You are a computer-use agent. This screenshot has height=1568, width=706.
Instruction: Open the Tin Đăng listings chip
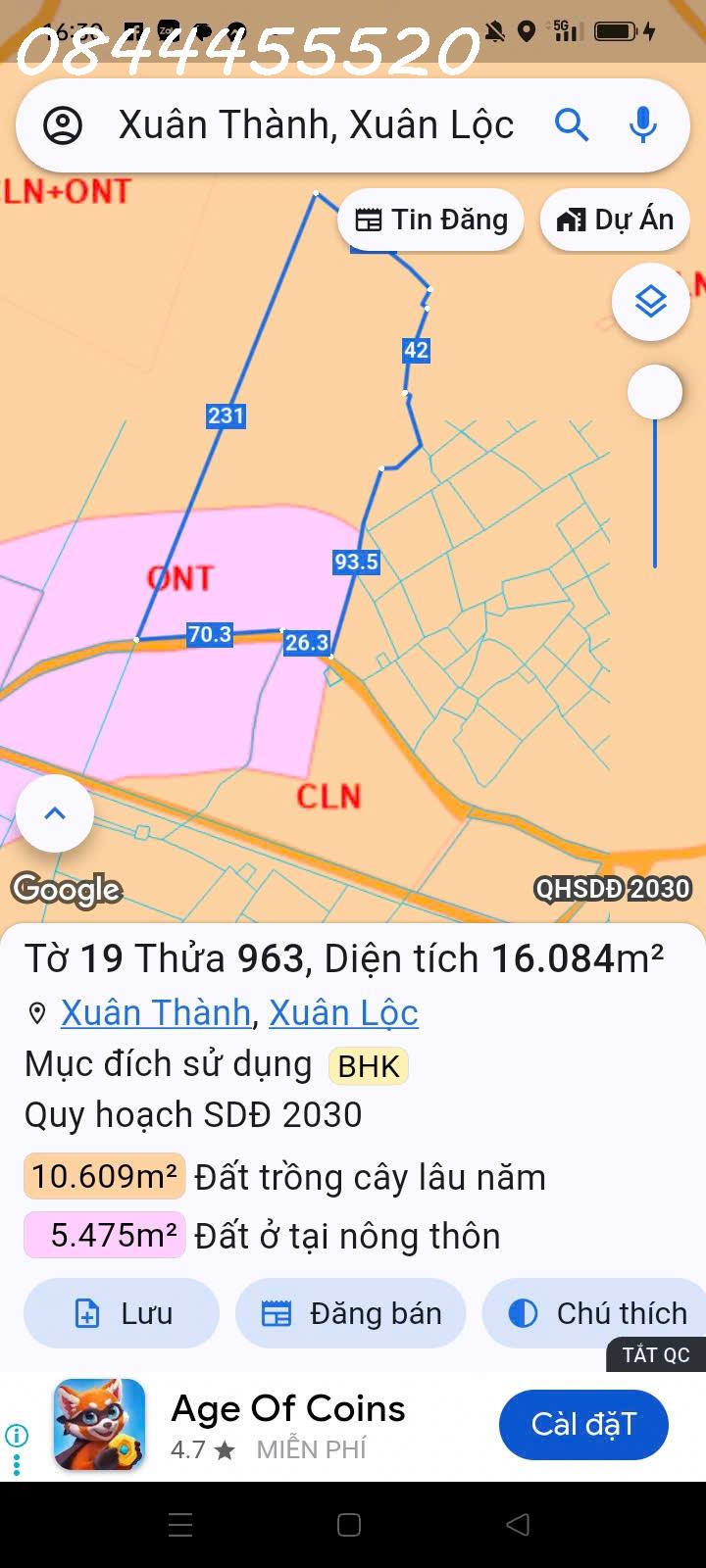pyautogui.click(x=430, y=220)
